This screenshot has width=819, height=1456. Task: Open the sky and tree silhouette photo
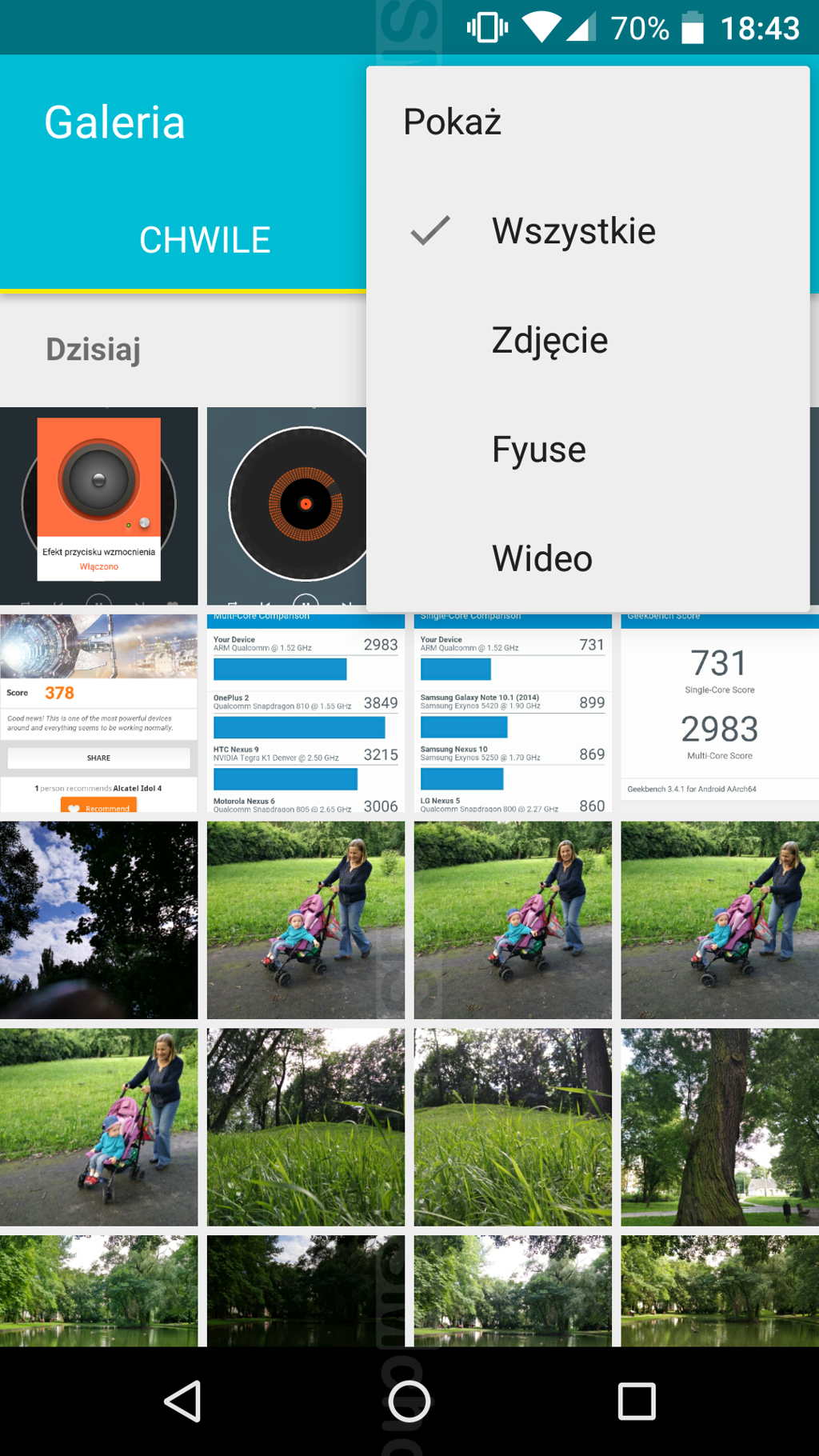(98, 920)
